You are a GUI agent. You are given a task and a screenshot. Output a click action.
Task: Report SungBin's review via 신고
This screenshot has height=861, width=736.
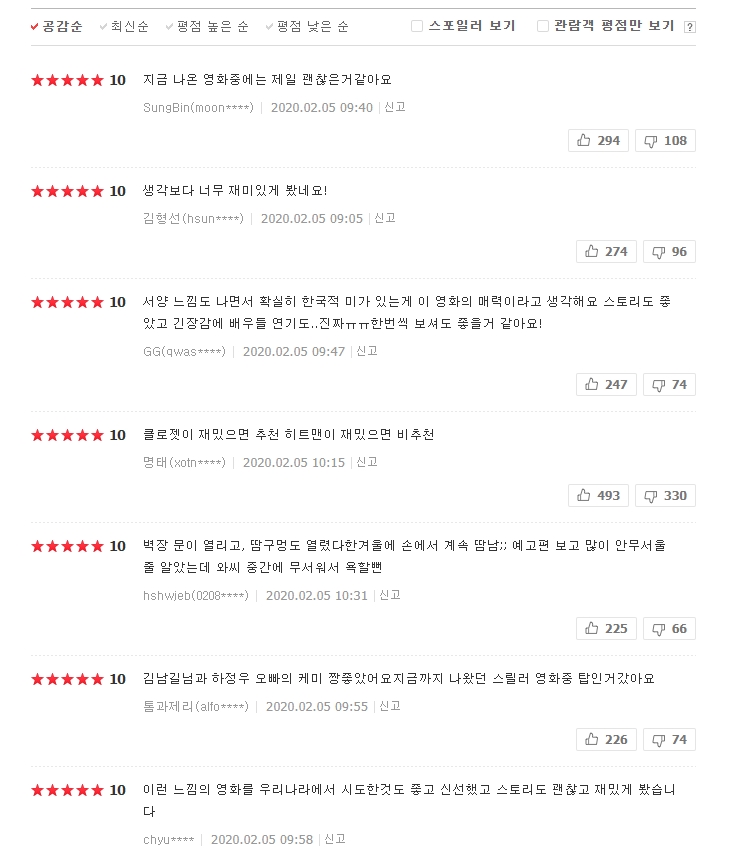(x=394, y=107)
